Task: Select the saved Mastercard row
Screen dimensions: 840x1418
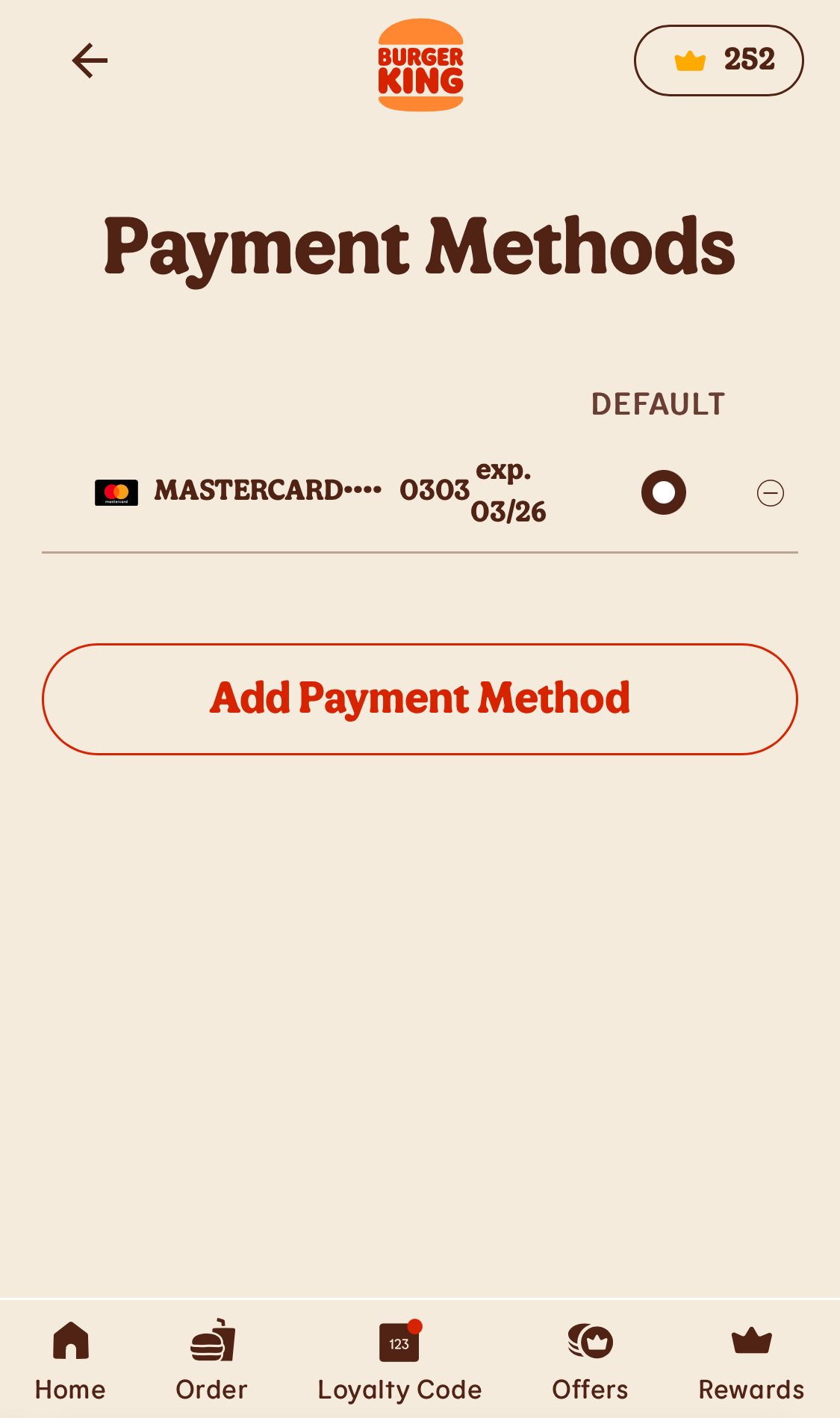Action: click(x=314, y=492)
